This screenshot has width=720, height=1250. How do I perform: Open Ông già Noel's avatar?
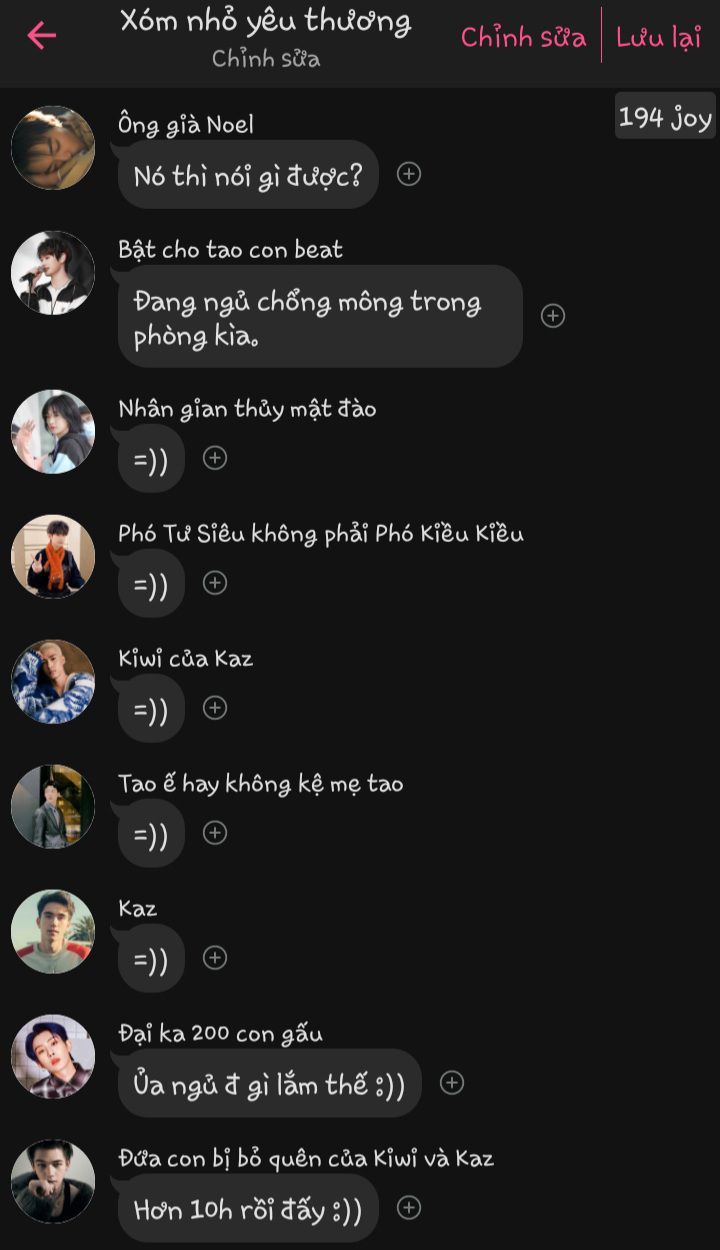tap(53, 148)
